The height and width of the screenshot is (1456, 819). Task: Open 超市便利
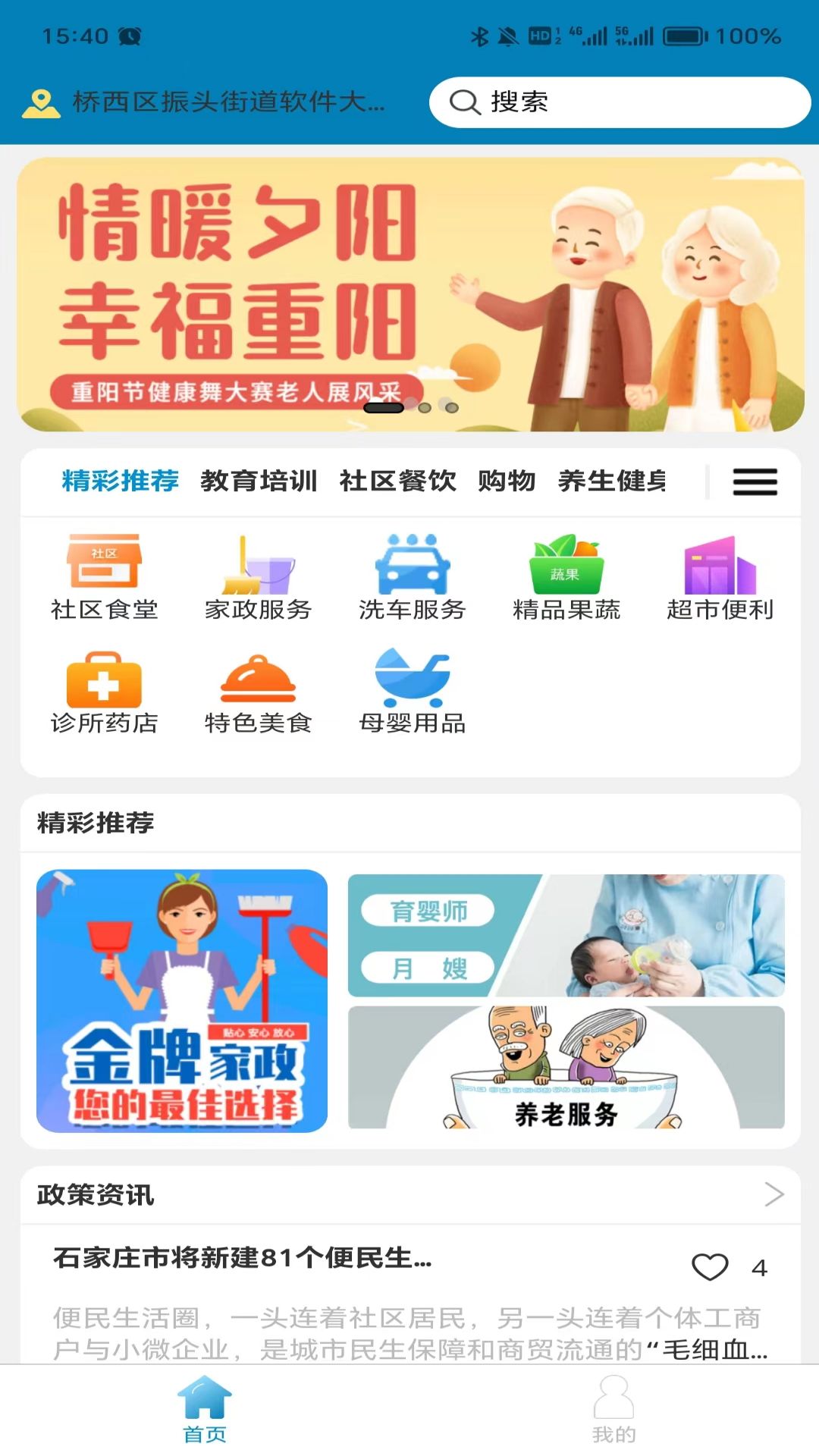pyautogui.click(x=720, y=578)
